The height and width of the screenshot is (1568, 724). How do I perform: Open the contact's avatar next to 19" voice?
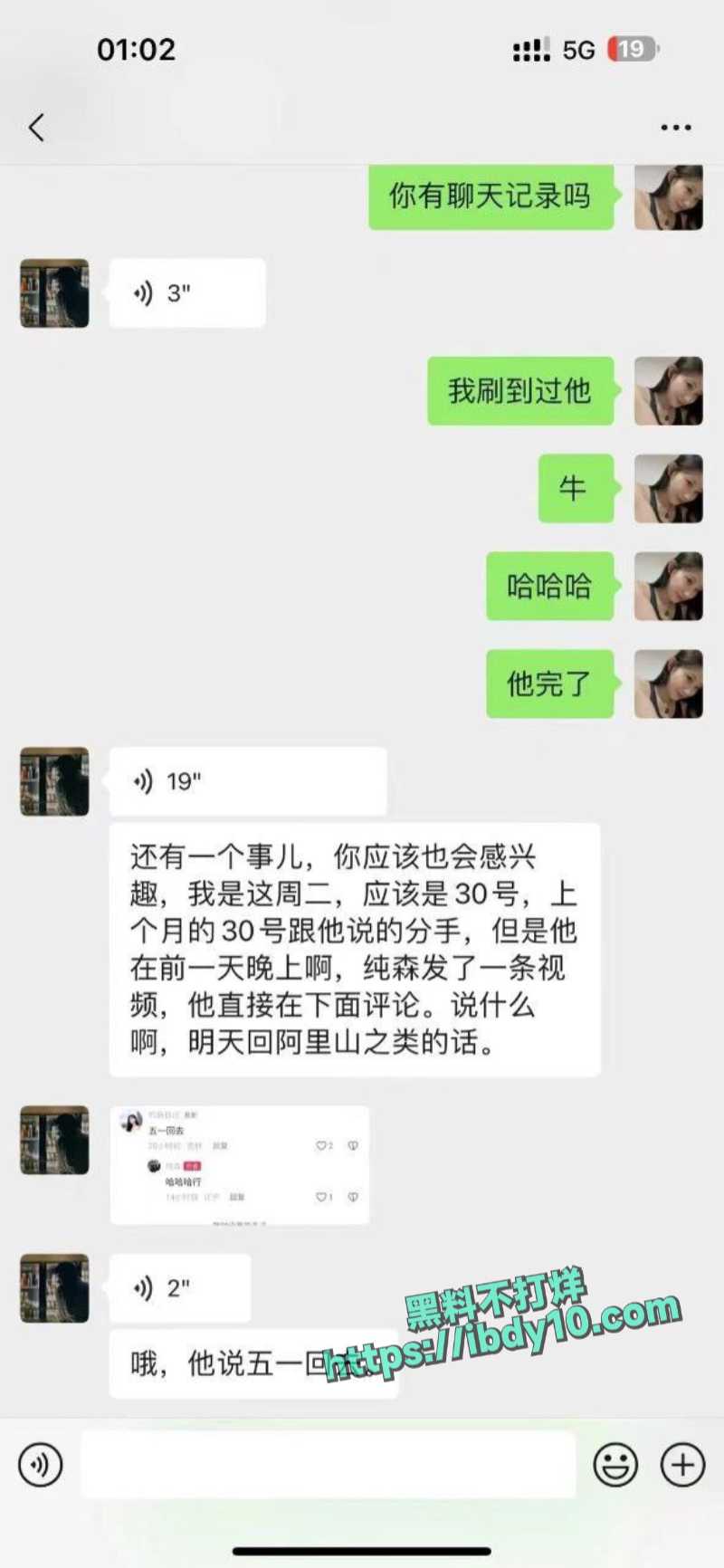coord(54,781)
